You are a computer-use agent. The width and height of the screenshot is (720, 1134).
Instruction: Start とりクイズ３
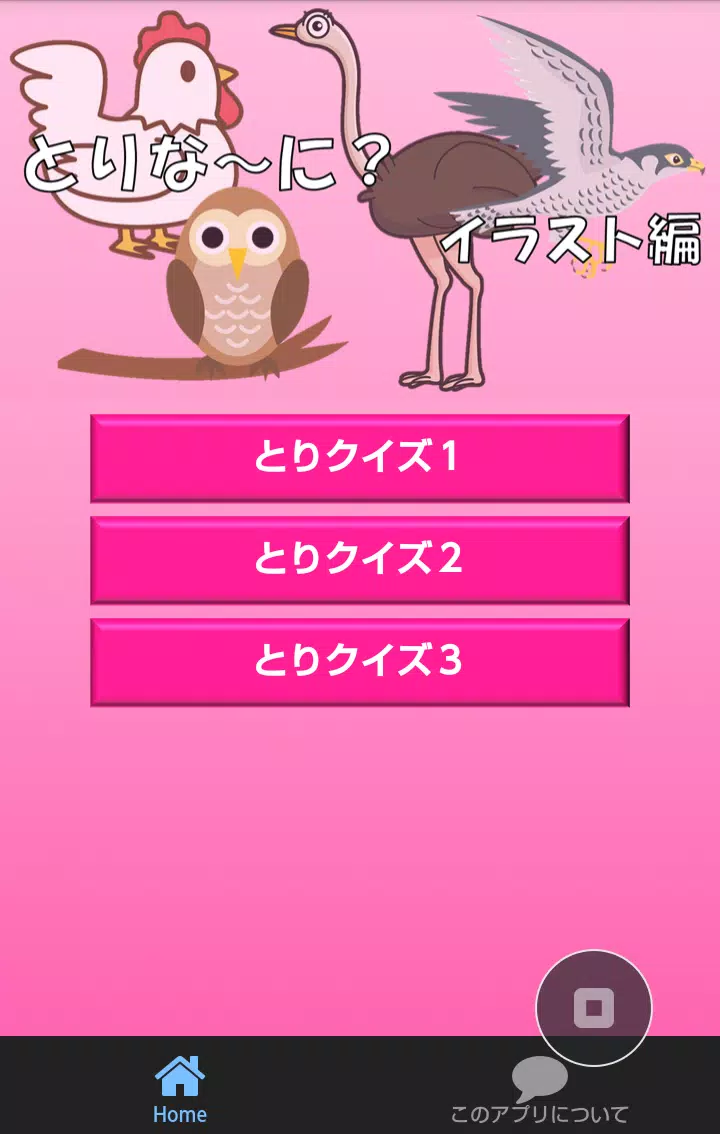(x=360, y=659)
